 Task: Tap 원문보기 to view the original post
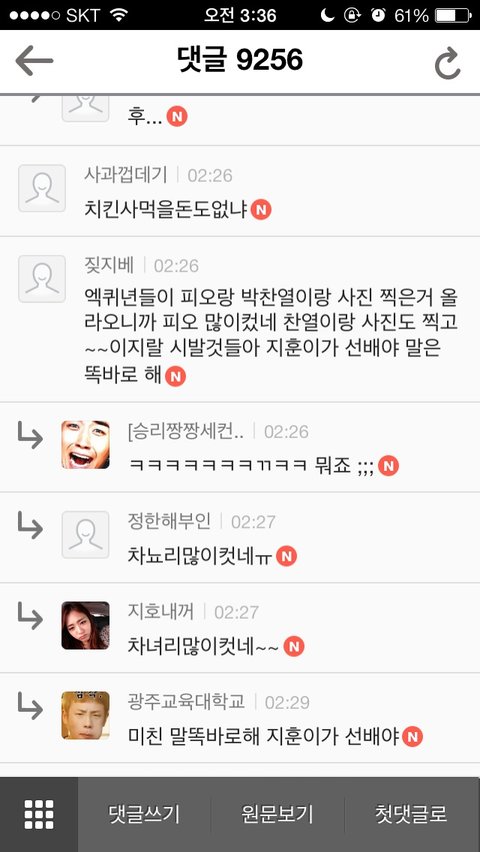tap(277, 814)
